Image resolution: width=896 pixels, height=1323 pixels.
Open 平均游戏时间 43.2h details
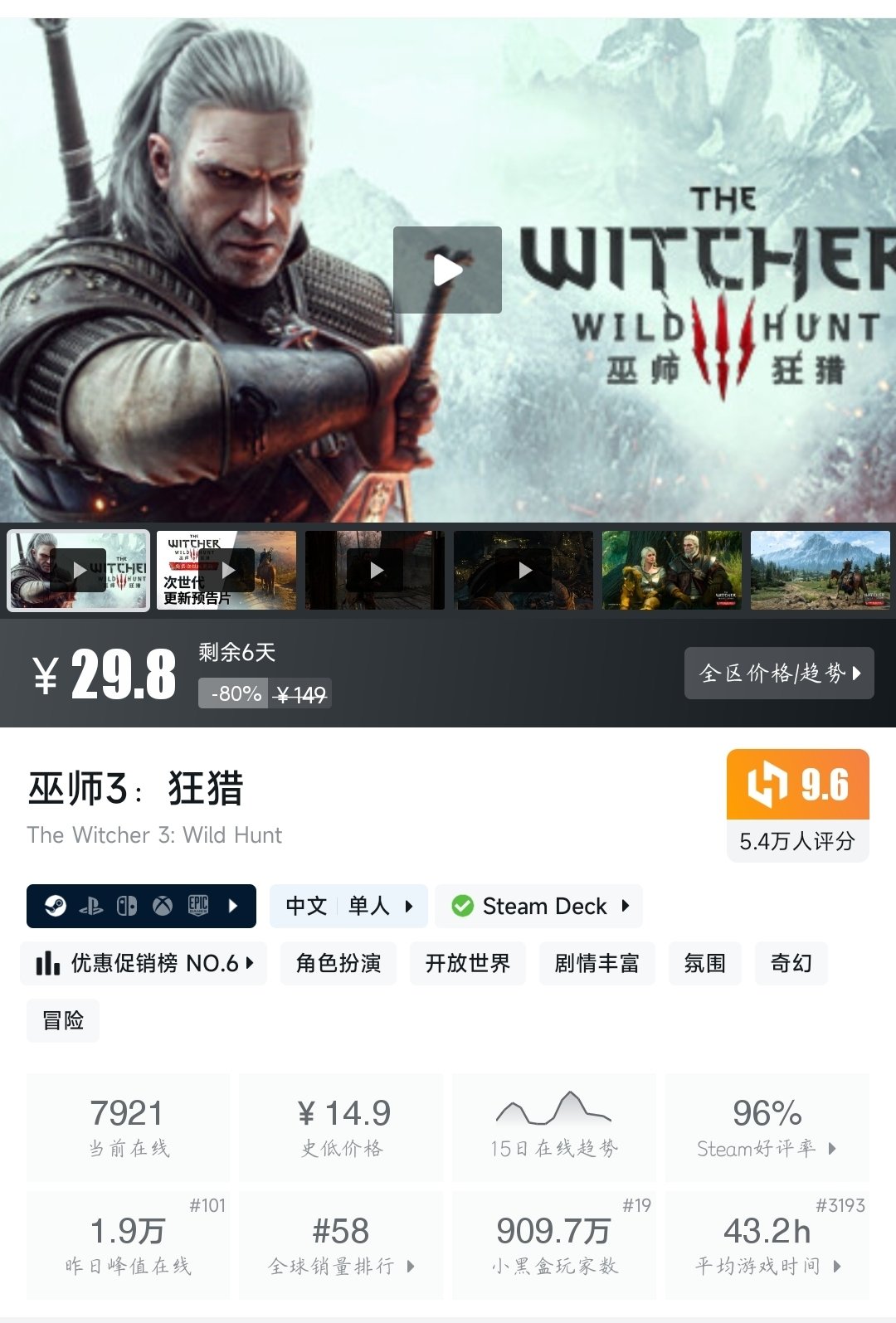tap(767, 1245)
